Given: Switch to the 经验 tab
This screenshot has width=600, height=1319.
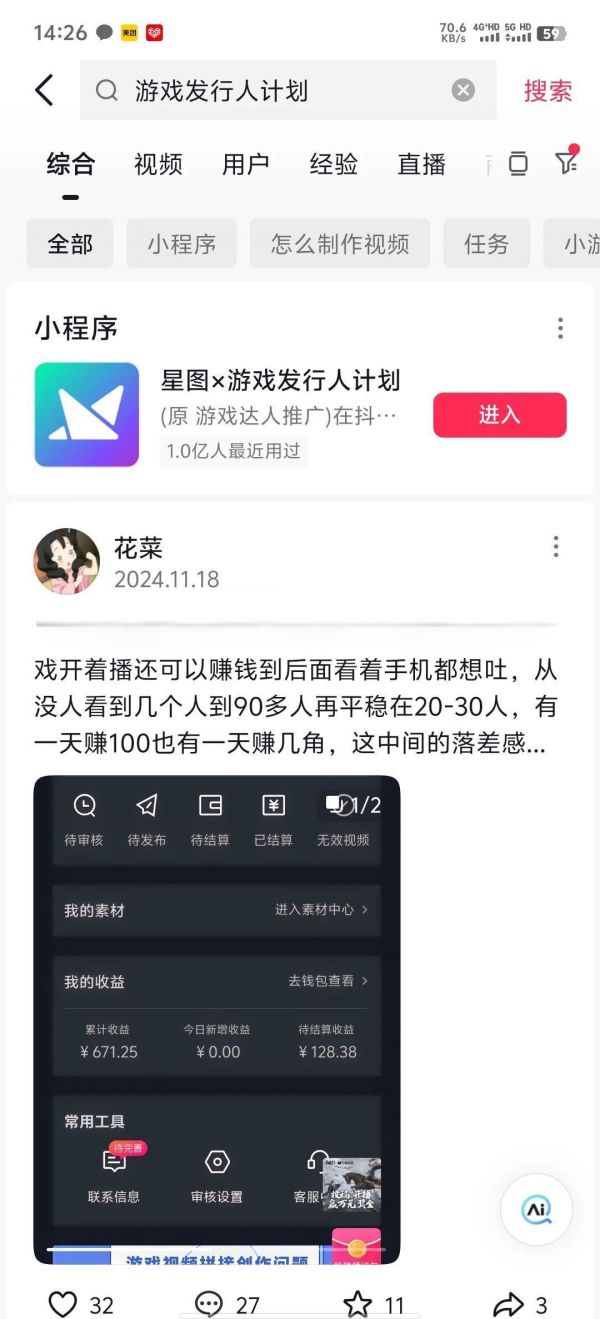Looking at the screenshot, I should point(334,164).
